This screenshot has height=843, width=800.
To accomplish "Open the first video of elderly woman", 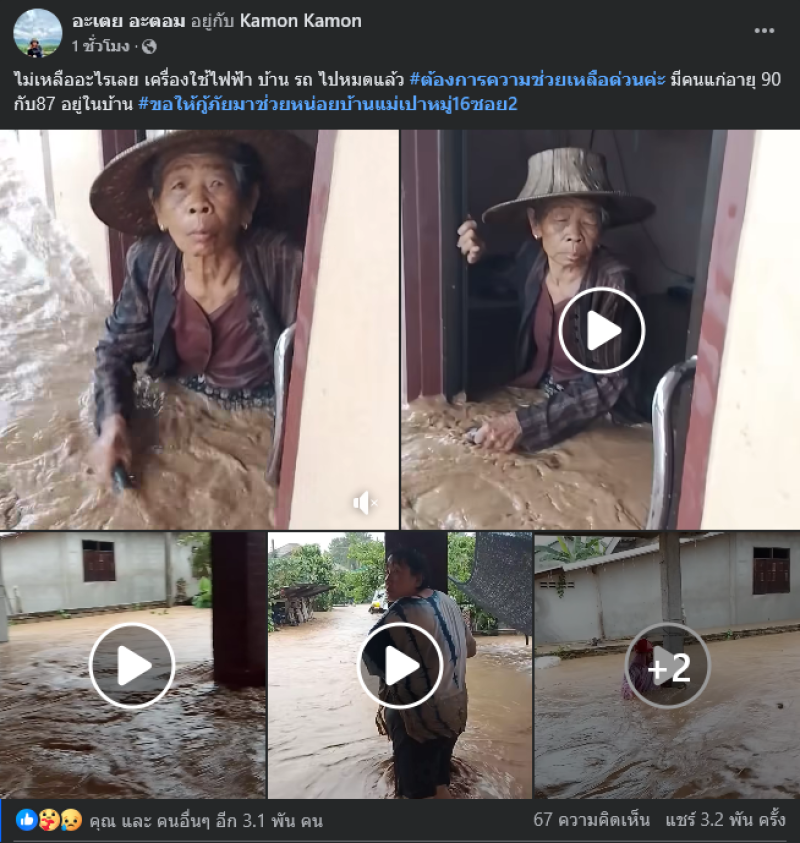I will tap(200, 330).
